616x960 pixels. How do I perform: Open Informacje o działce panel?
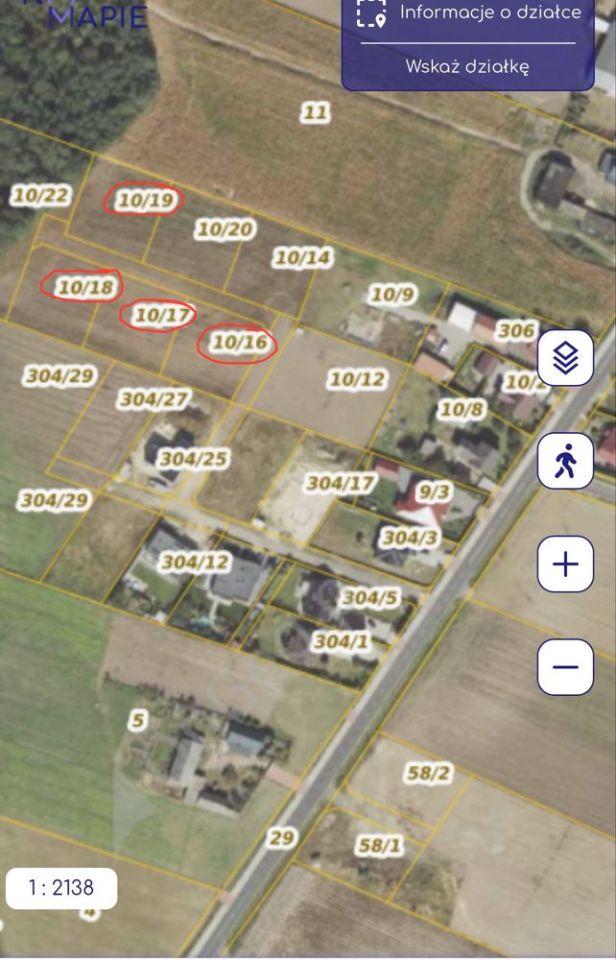(x=472, y=14)
